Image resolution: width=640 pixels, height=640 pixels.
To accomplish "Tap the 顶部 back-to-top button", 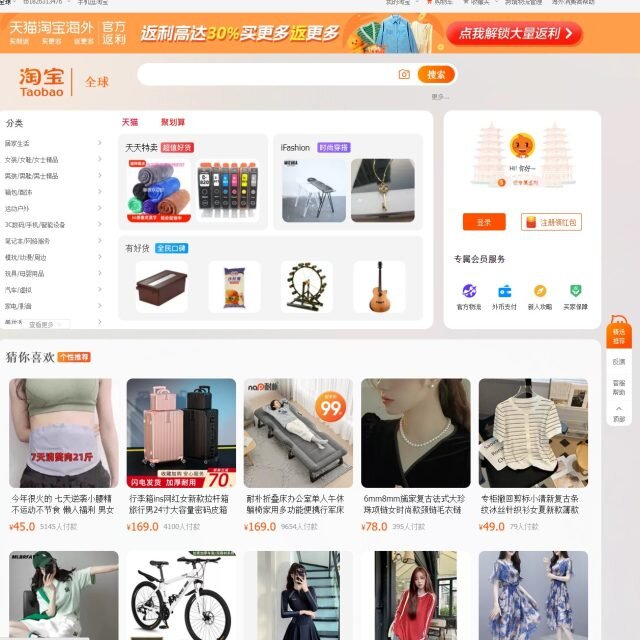I will pos(619,413).
